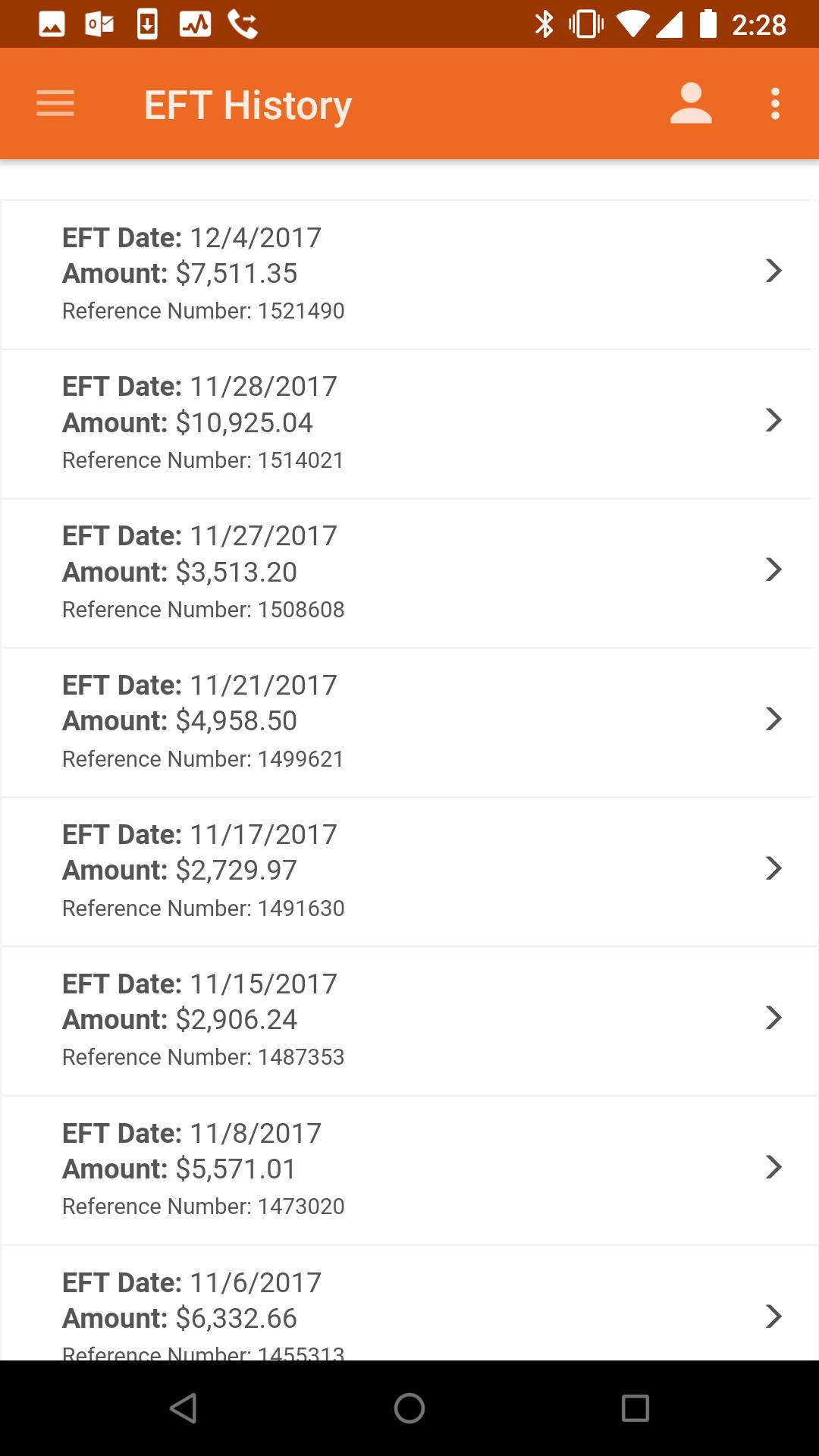Viewport: 819px width, 1456px height.
Task: Open the hamburger navigation drawer
Action: coord(55,104)
